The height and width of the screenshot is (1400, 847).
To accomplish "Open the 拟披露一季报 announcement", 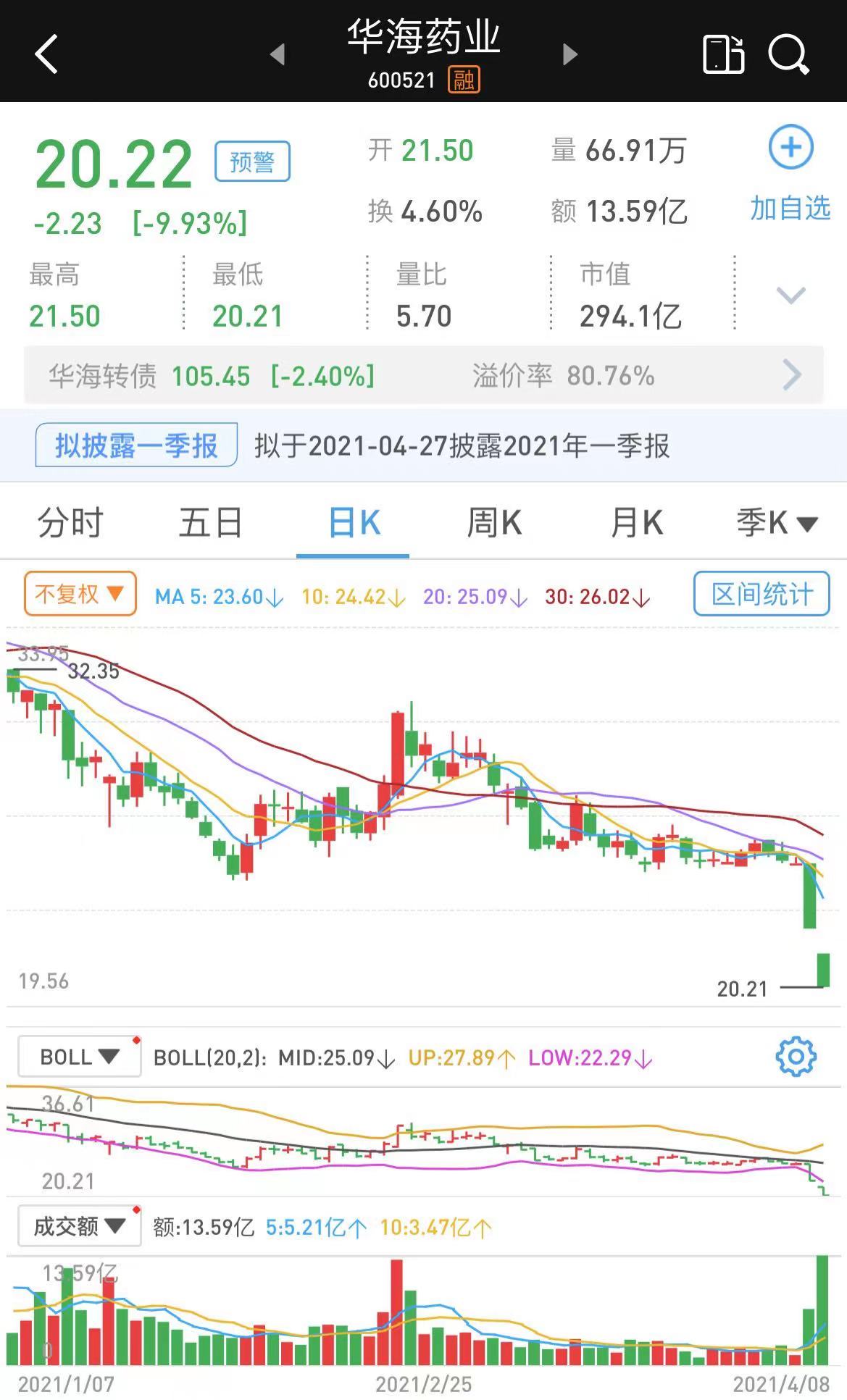I will (x=136, y=445).
